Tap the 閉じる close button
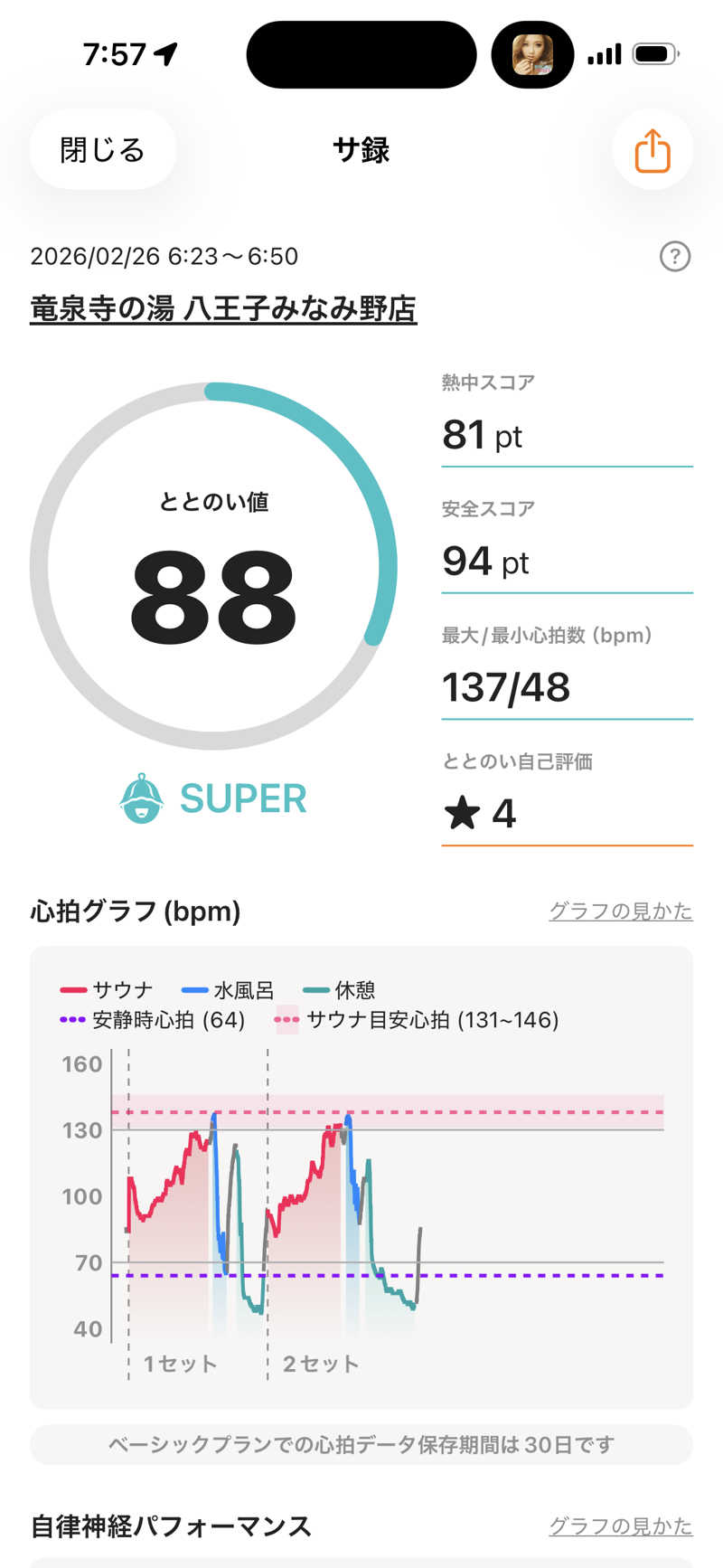Viewport: 723px width, 1568px height. (102, 150)
